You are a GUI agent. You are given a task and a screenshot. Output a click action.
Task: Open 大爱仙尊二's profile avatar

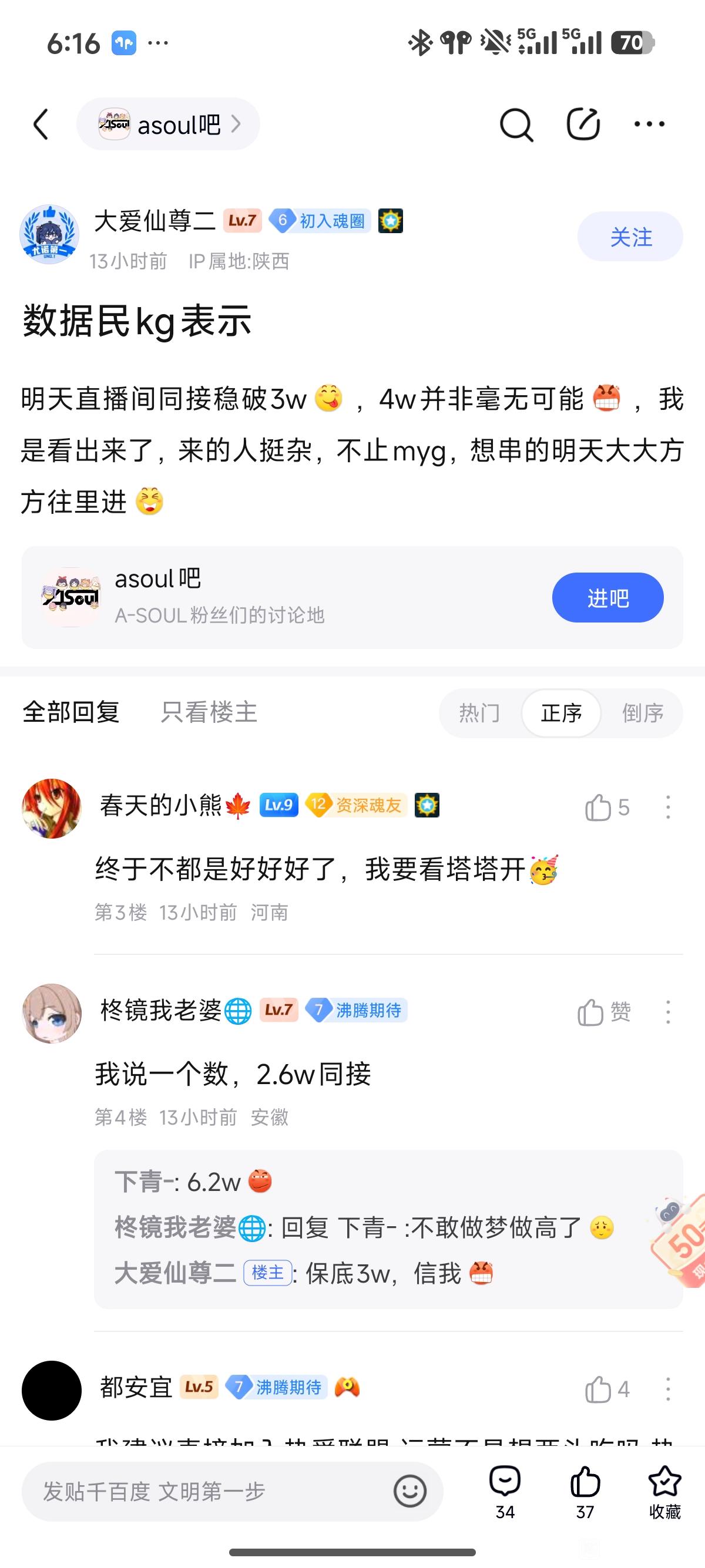[49, 234]
